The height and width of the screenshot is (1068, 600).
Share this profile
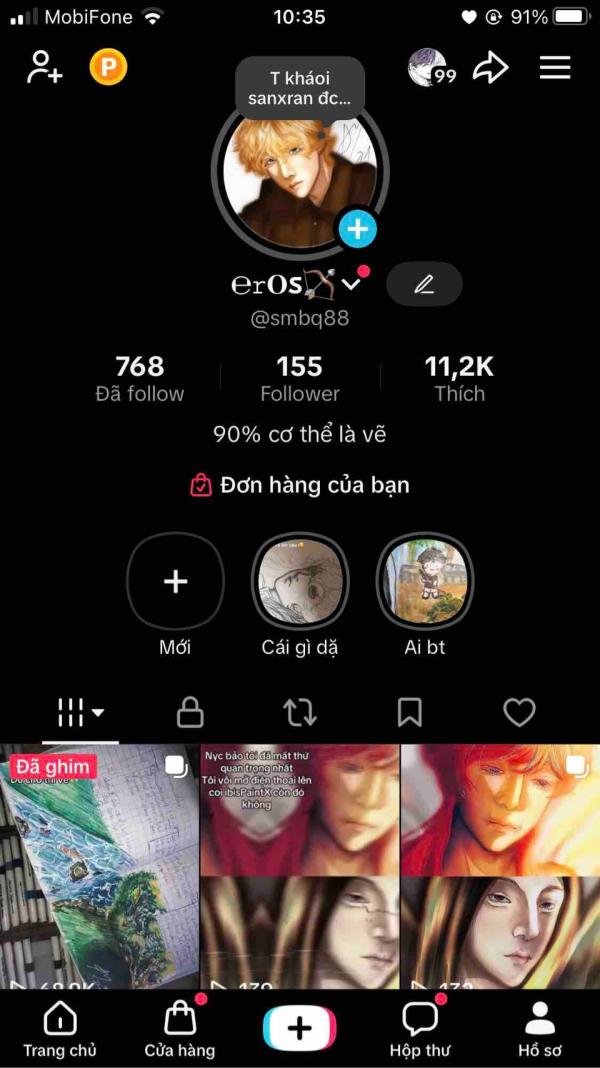point(492,67)
